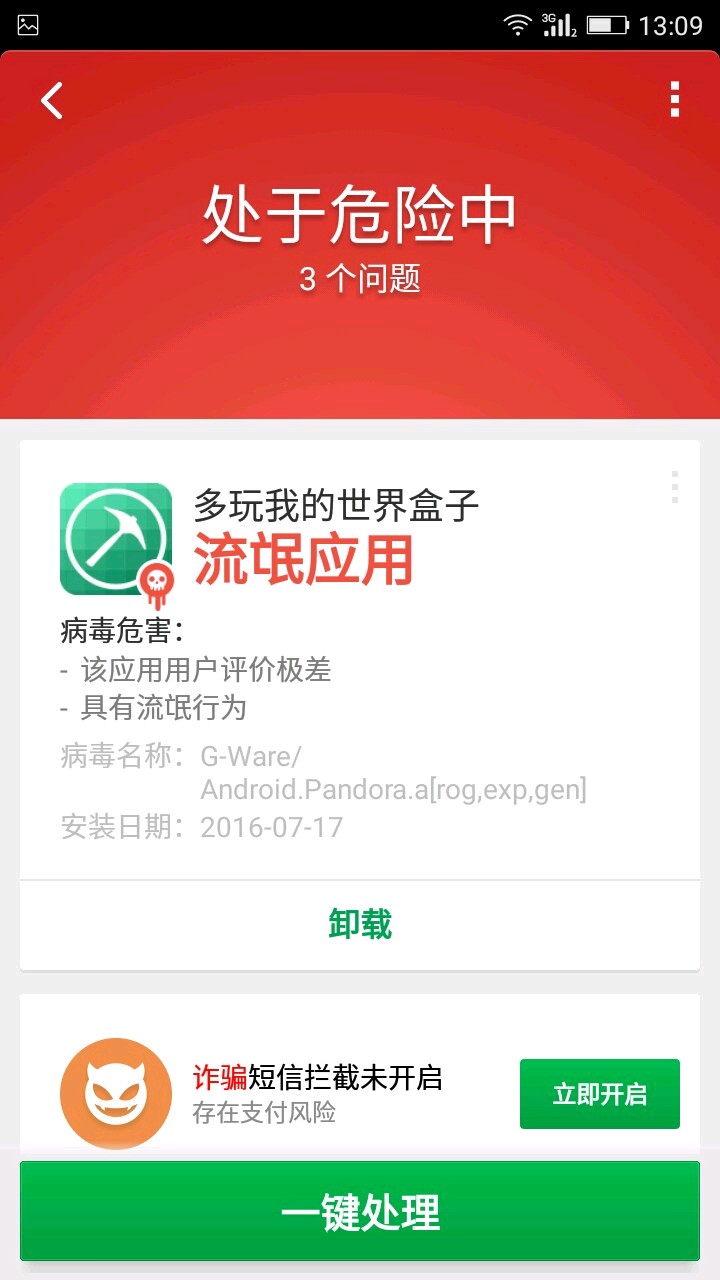This screenshot has height=1280, width=720.
Task: Tap 卸载 to uninstall the rogue app
Action: (360, 924)
